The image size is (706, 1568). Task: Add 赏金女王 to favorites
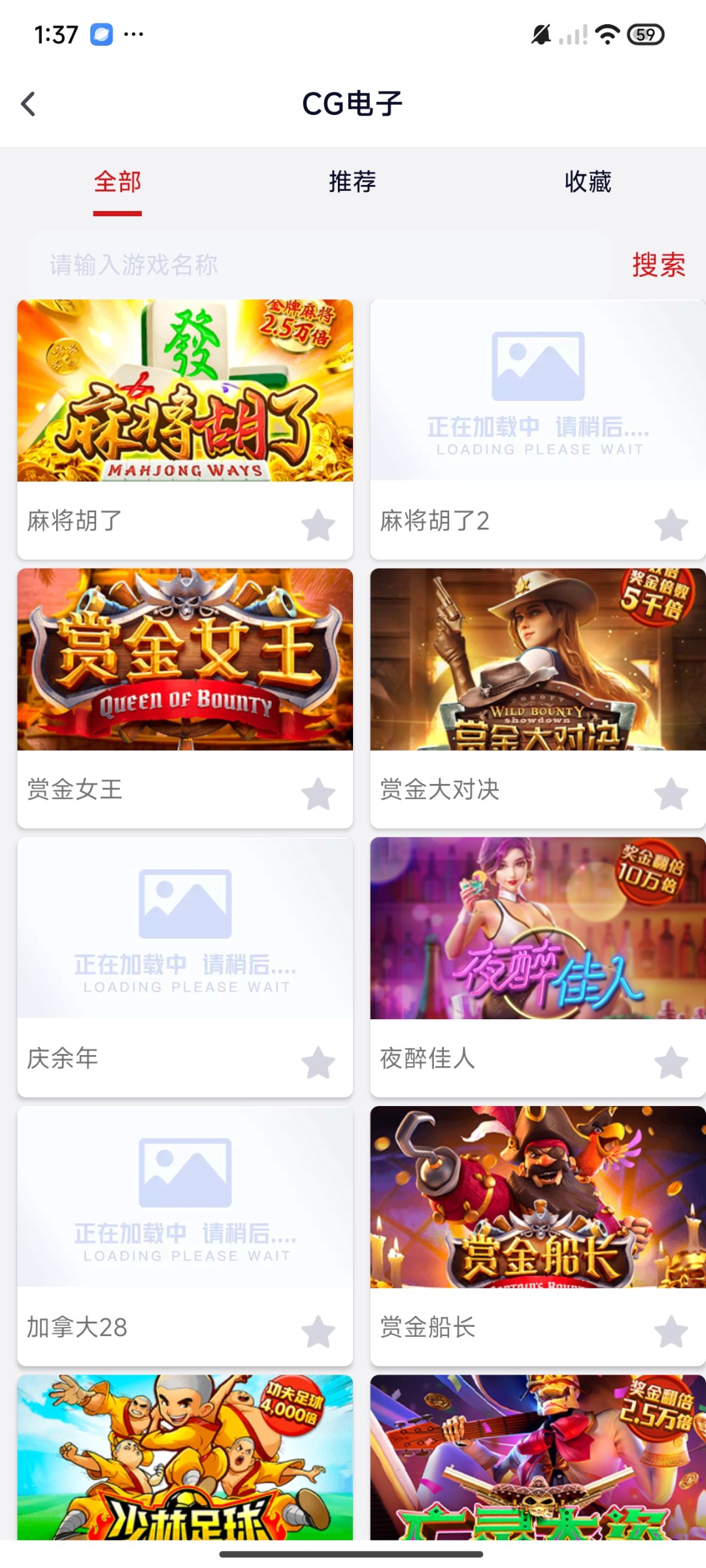tap(318, 794)
